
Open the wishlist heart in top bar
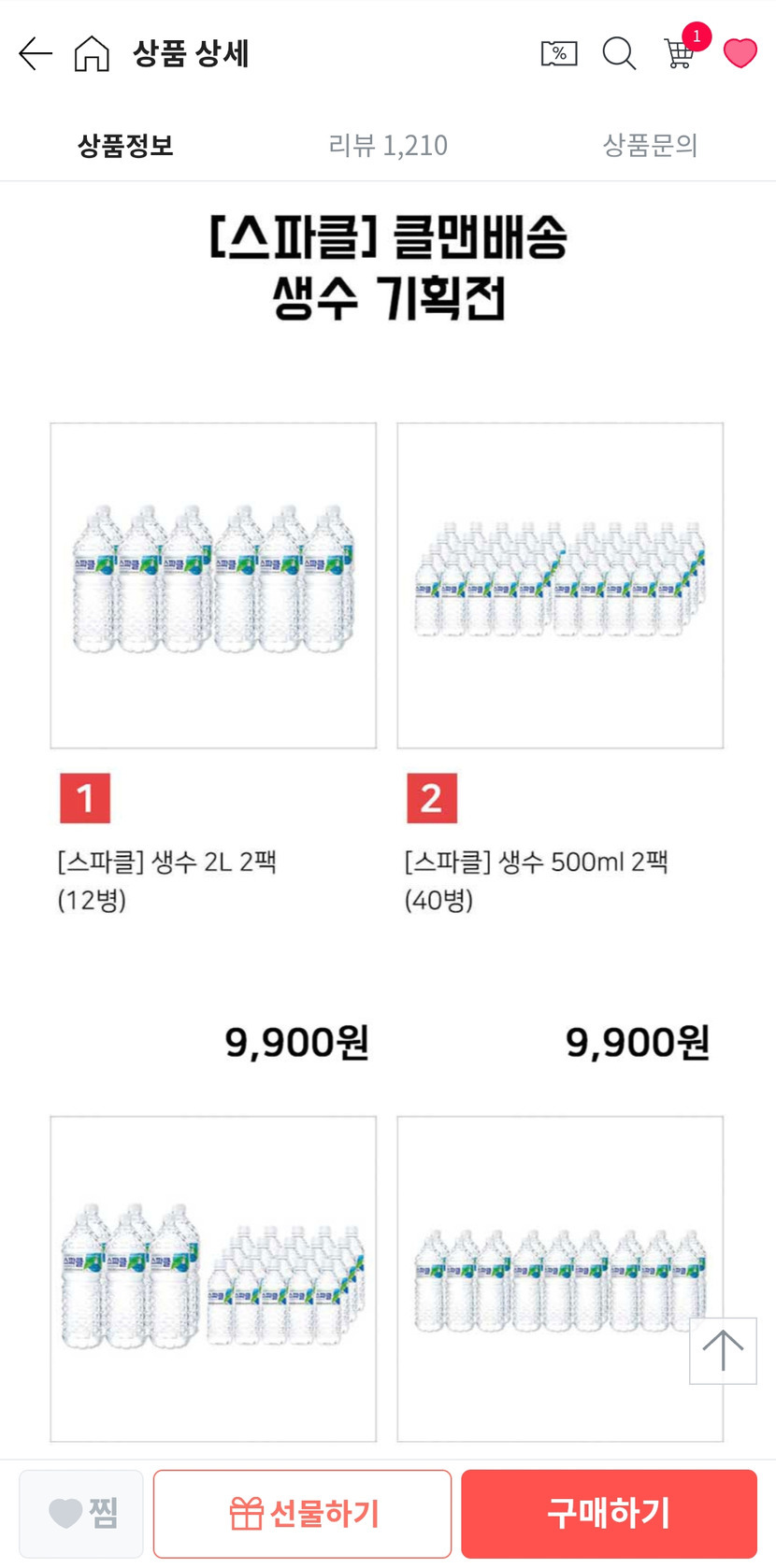point(740,54)
